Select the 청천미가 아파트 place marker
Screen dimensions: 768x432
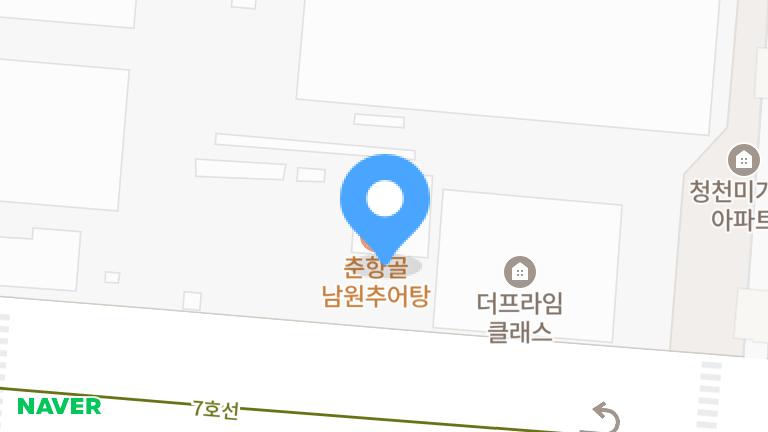[742, 159]
